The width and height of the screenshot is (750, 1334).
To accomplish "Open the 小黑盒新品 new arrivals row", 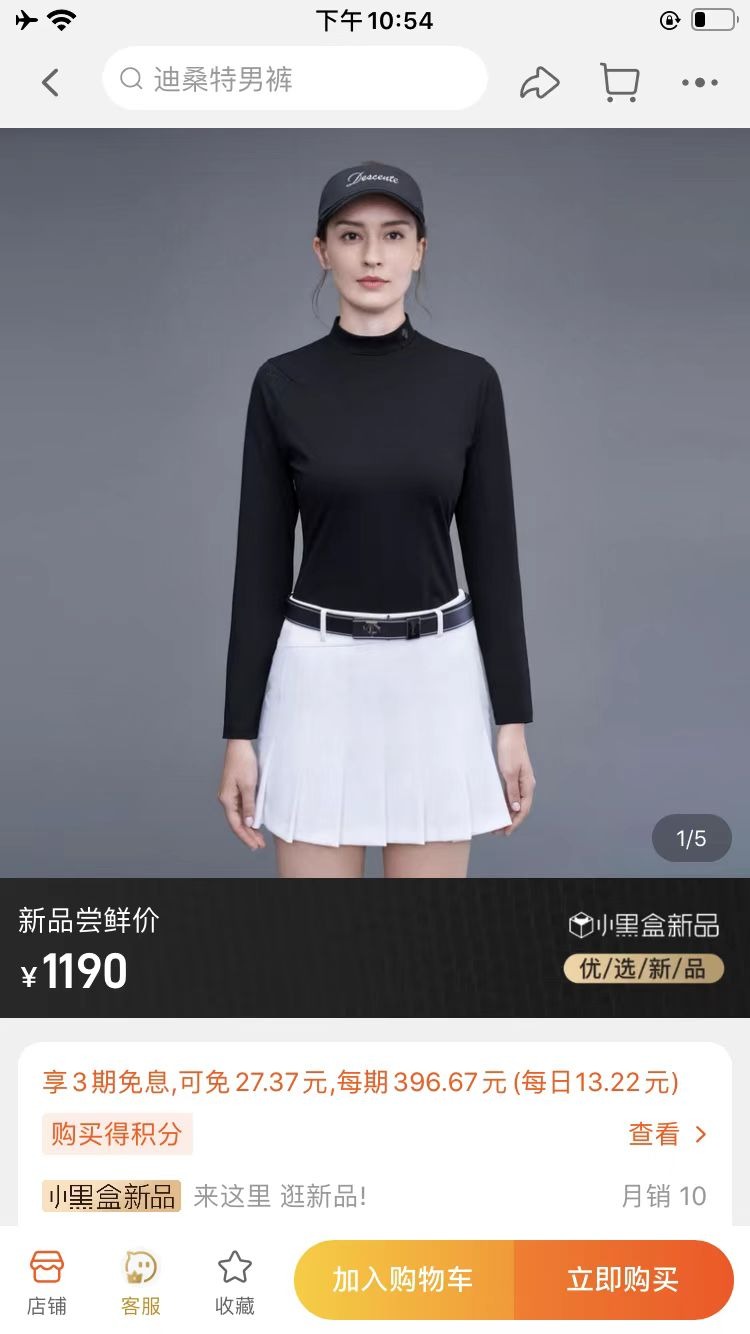I will (x=375, y=1196).
